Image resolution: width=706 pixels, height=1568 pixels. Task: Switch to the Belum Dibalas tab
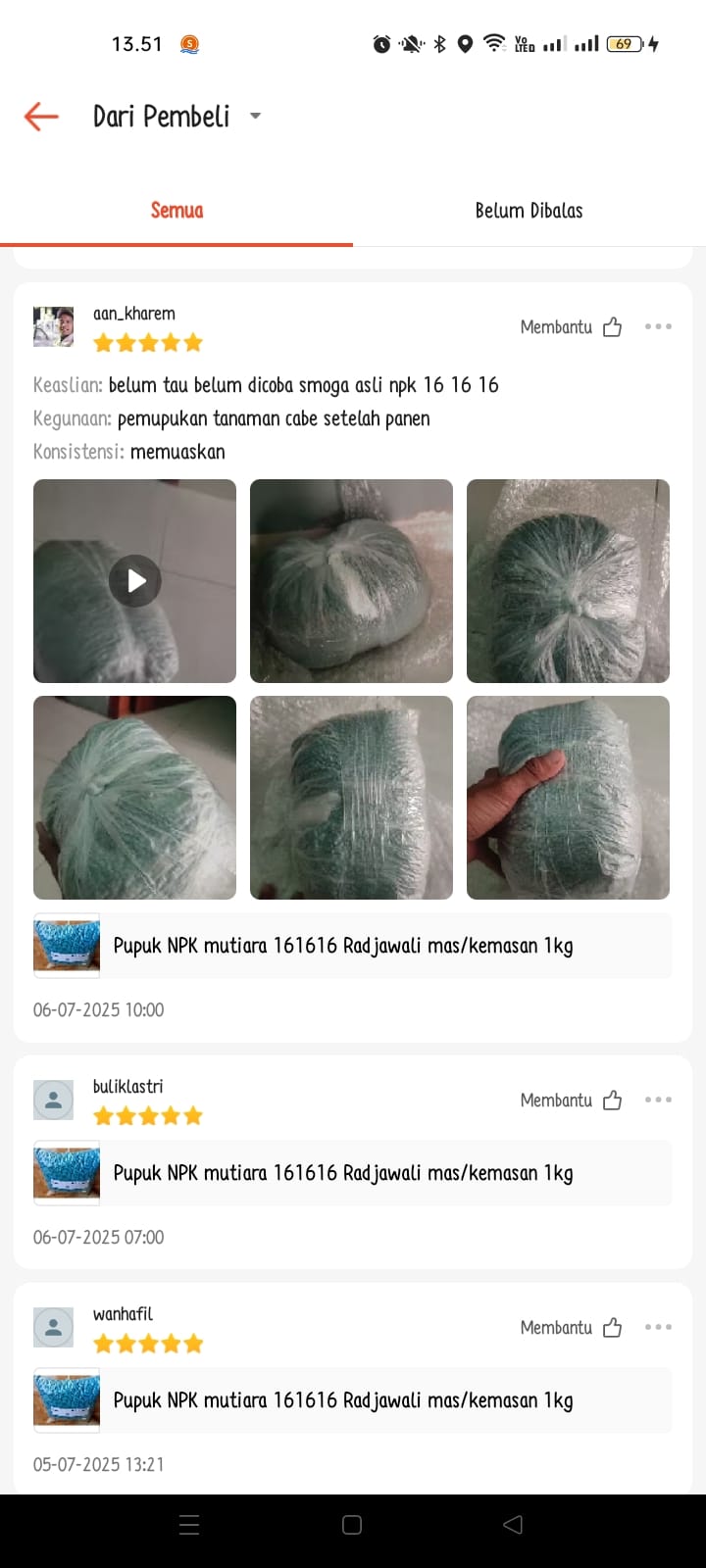pyautogui.click(x=529, y=211)
